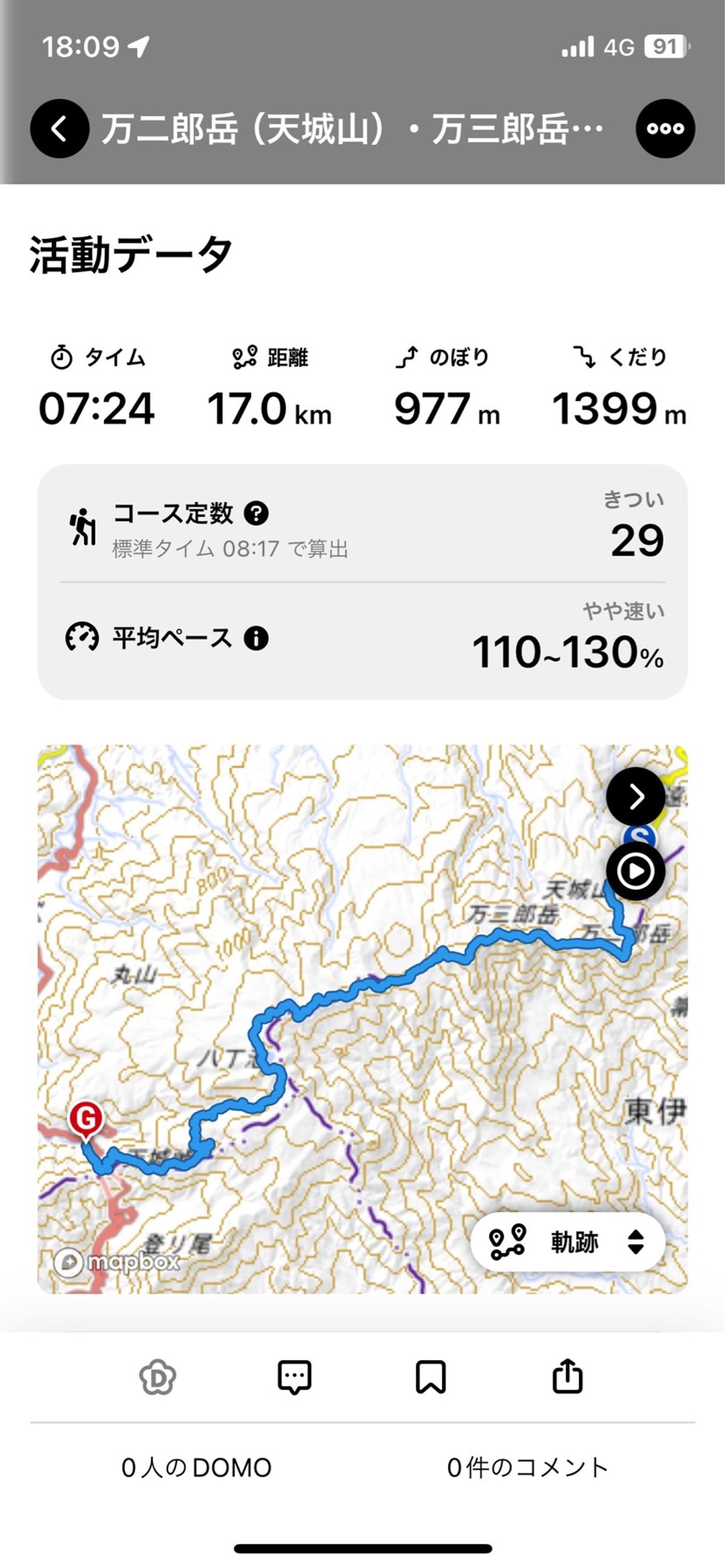Open the 軌跡 map mode dropdown

[567, 1242]
